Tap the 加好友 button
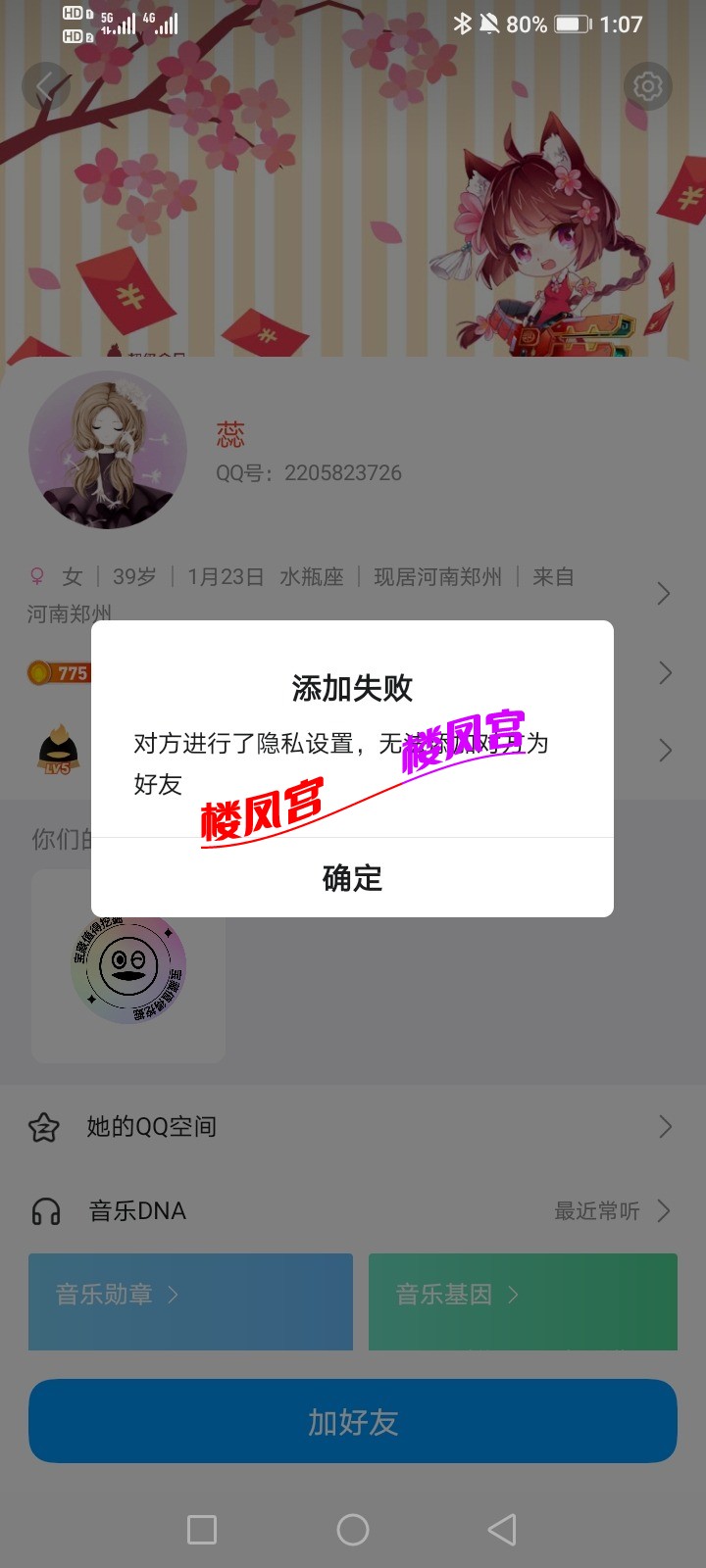This screenshot has height=1568, width=706. pos(353,1421)
